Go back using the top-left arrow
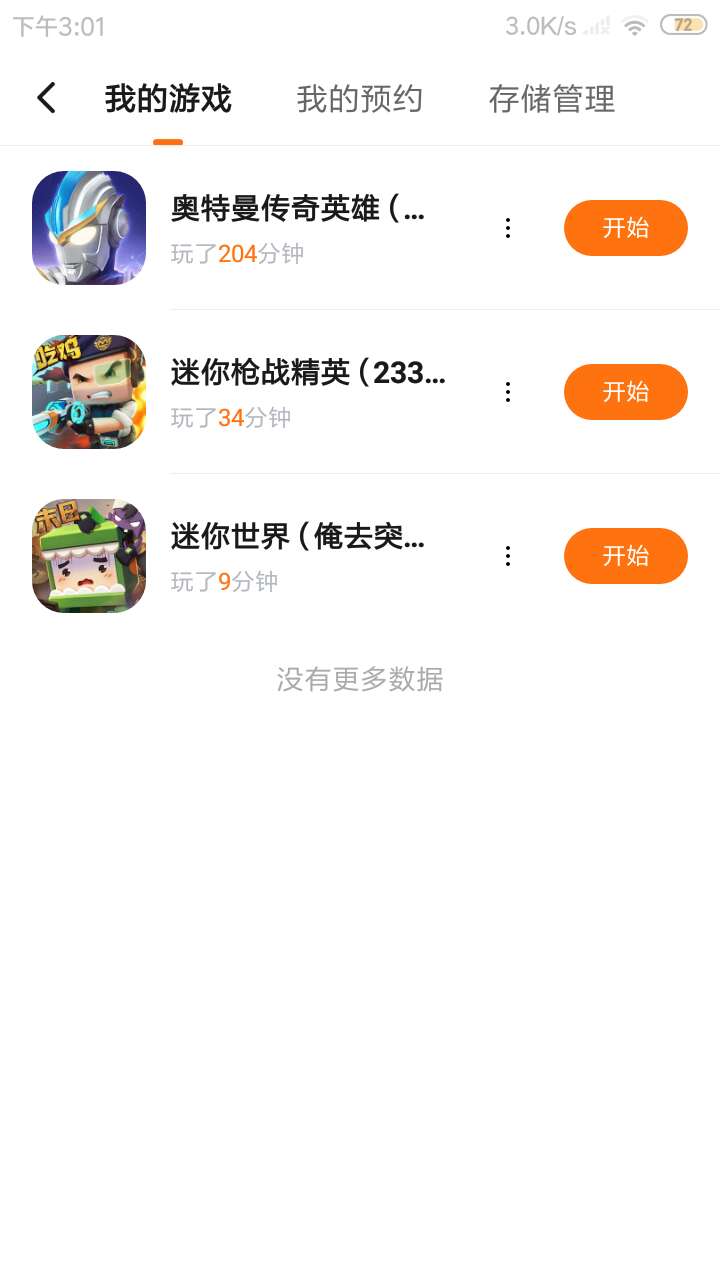 click(x=46, y=98)
